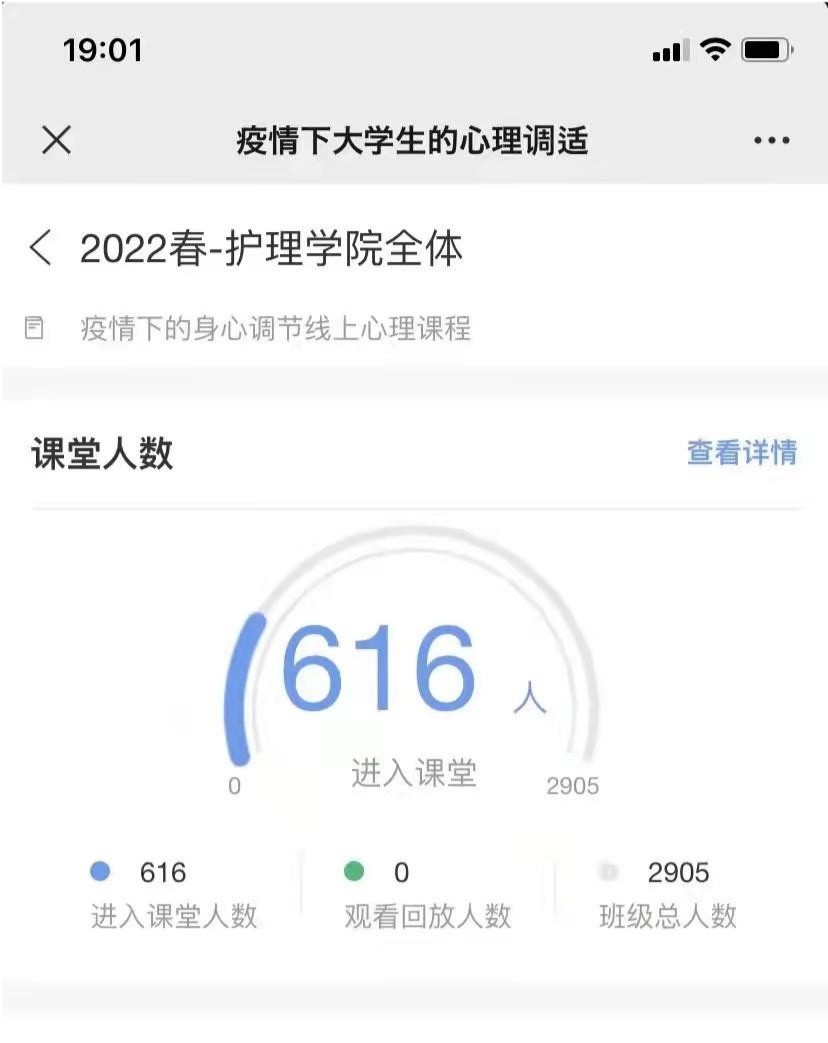Close the 疫情下大学生的心理调适 page

56,140
